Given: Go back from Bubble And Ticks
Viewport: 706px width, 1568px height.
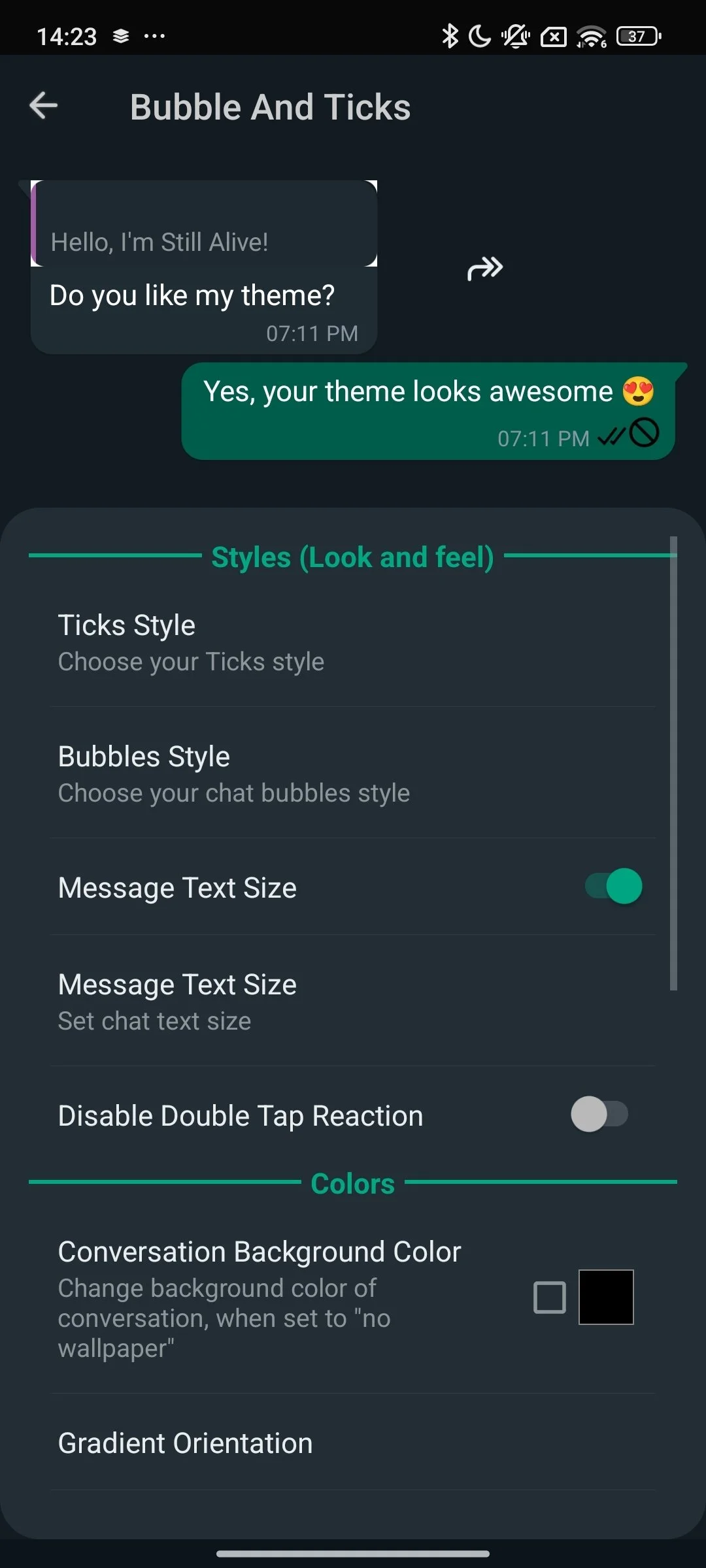Looking at the screenshot, I should pos(44,106).
